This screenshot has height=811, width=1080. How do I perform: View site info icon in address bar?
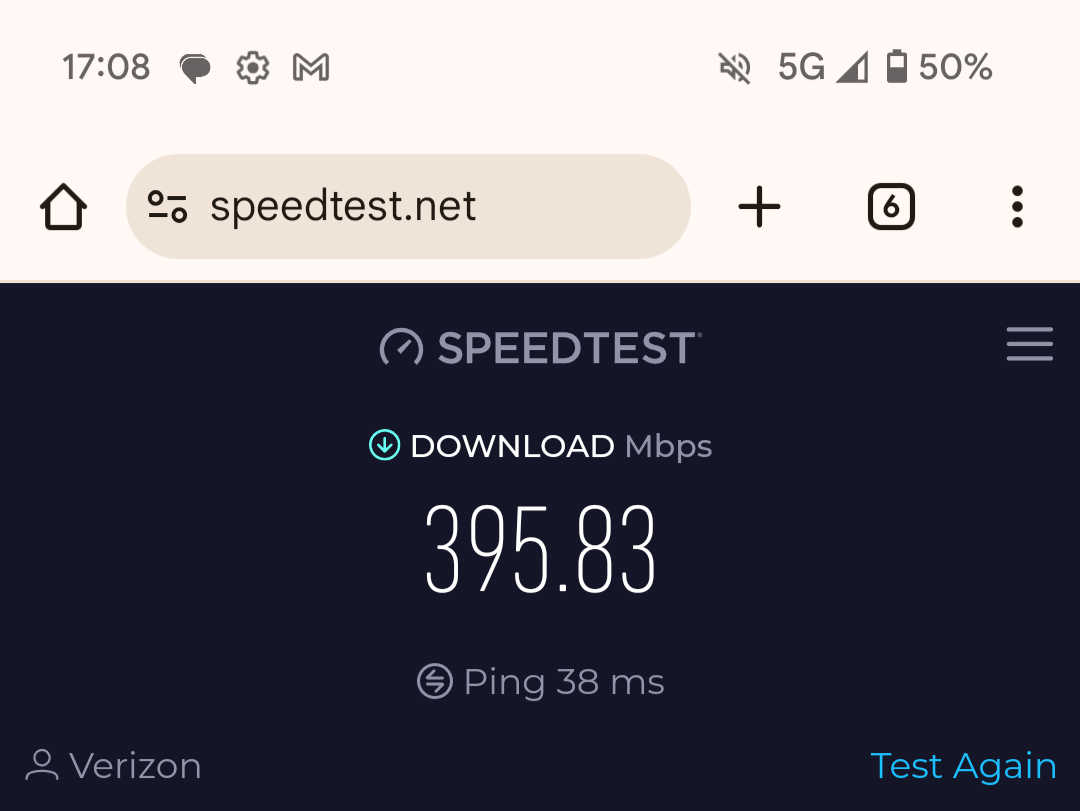click(x=167, y=207)
